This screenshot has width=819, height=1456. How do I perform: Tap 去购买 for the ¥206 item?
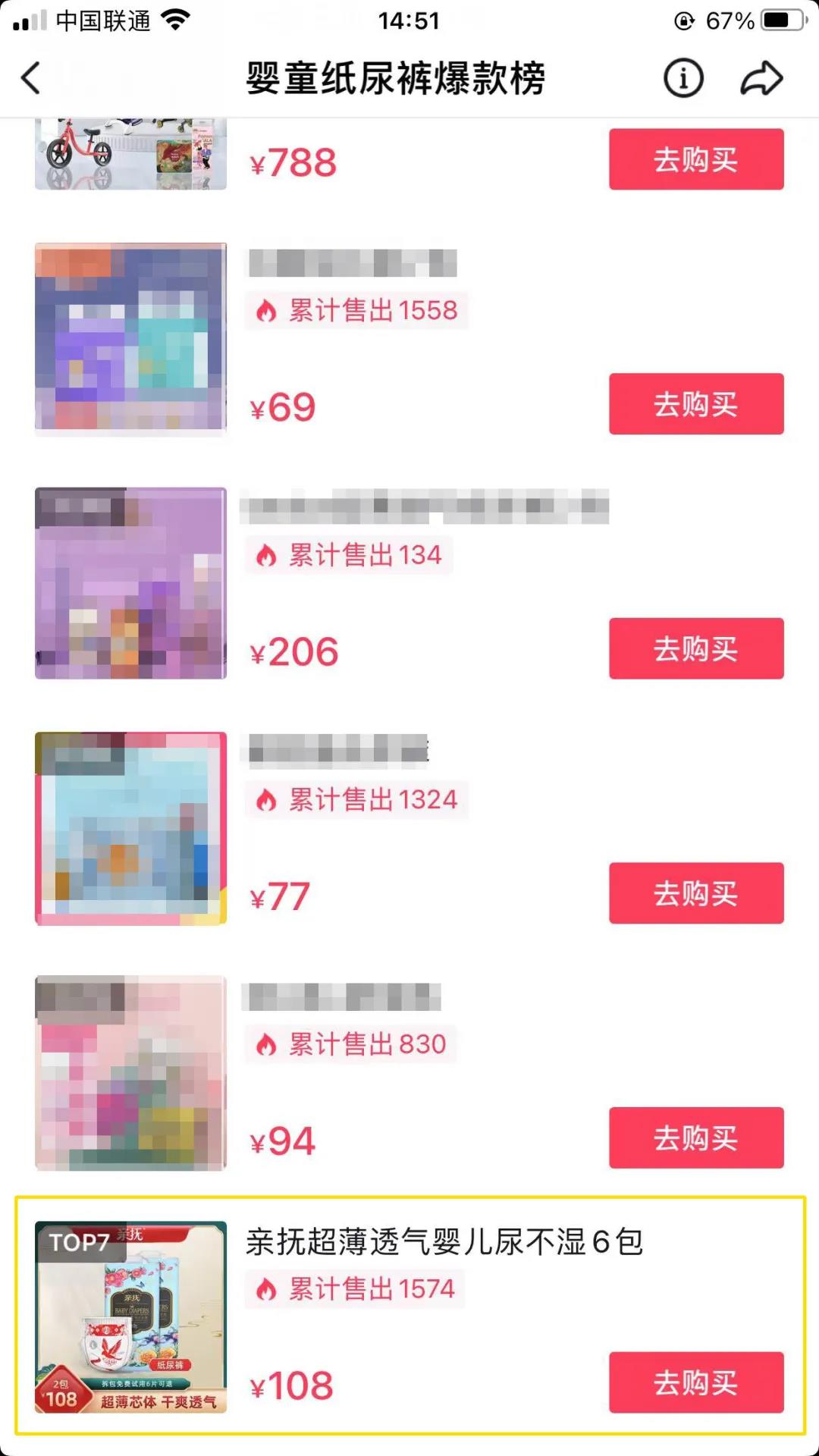coord(695,648)
